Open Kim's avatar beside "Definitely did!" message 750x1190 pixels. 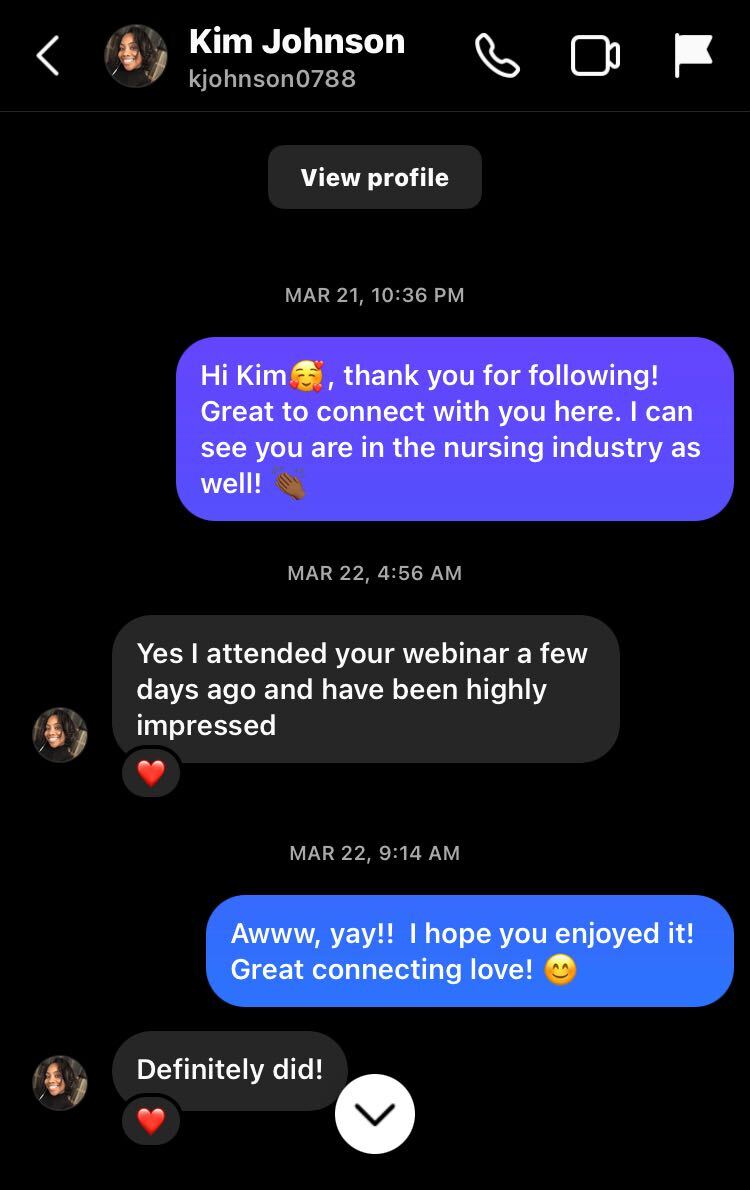pos(60,1082)
